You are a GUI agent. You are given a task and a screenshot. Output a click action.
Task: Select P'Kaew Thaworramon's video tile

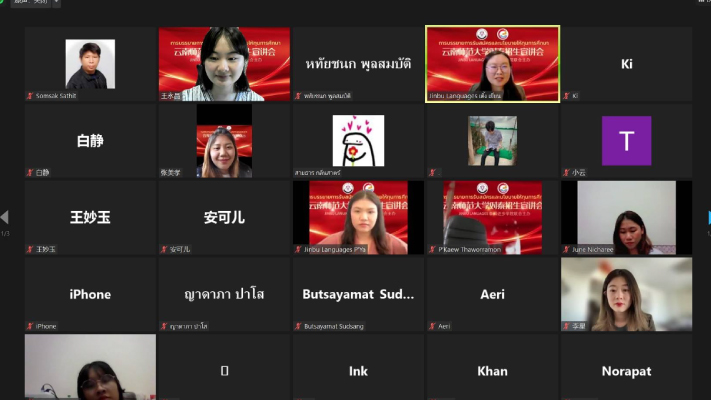point(492,217)
